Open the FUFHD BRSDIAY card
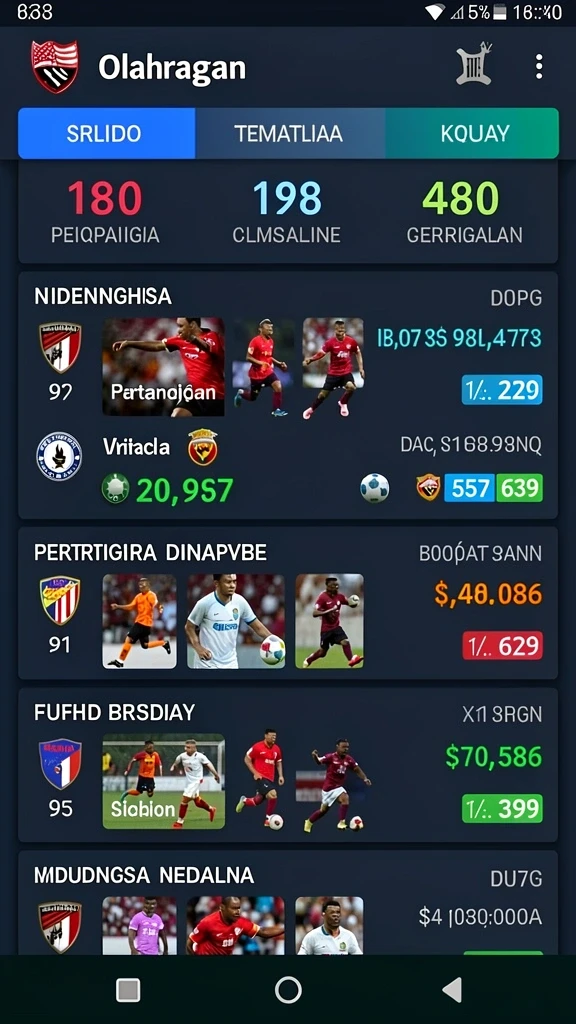 click(288, 765)
